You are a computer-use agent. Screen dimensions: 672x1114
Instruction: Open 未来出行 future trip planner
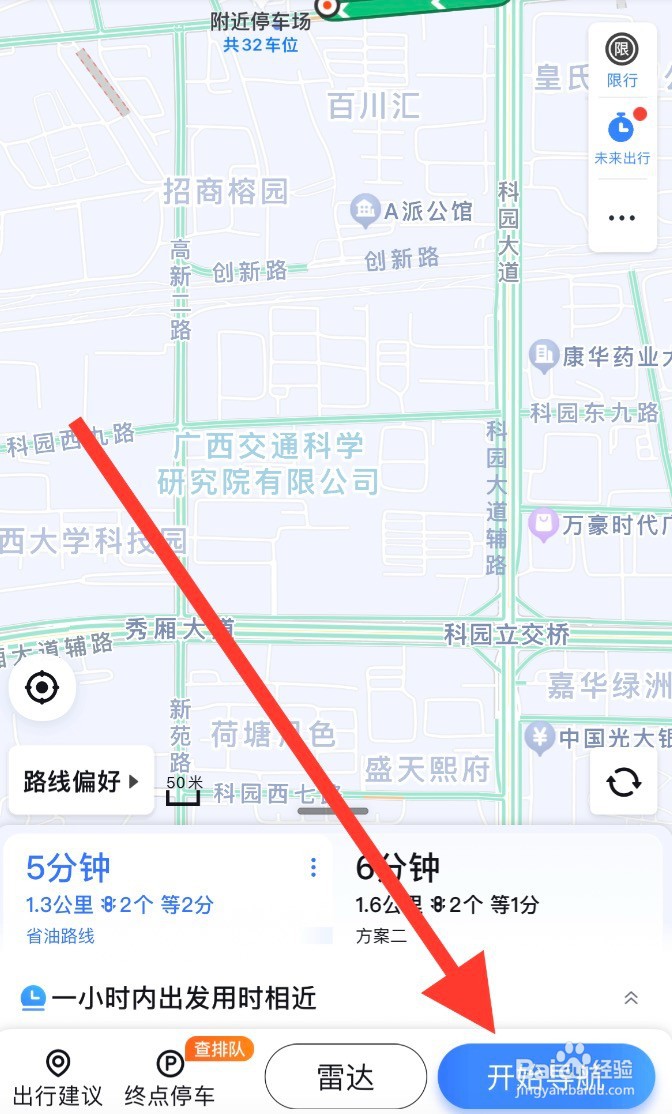click(622, 137)
